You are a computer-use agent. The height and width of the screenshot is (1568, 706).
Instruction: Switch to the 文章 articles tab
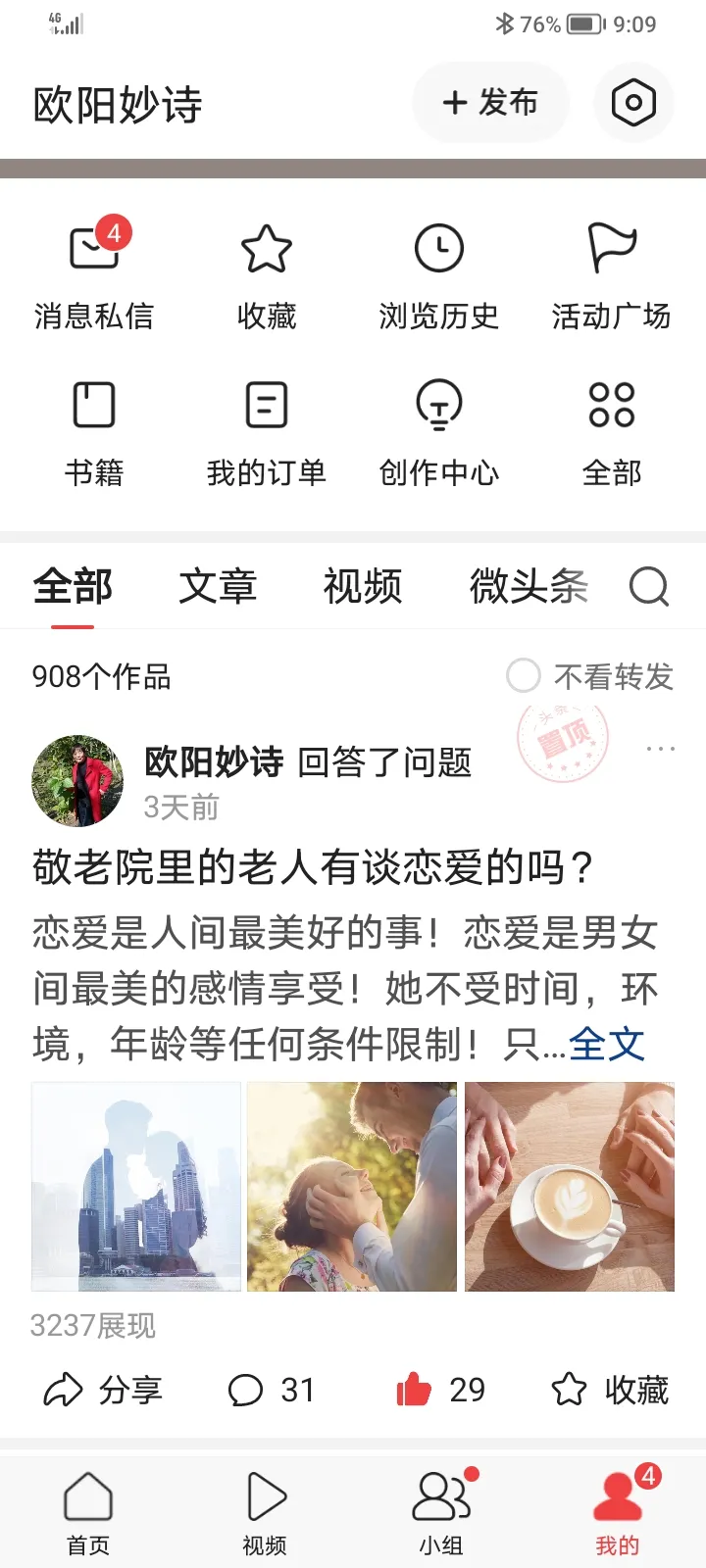point(218,586)
